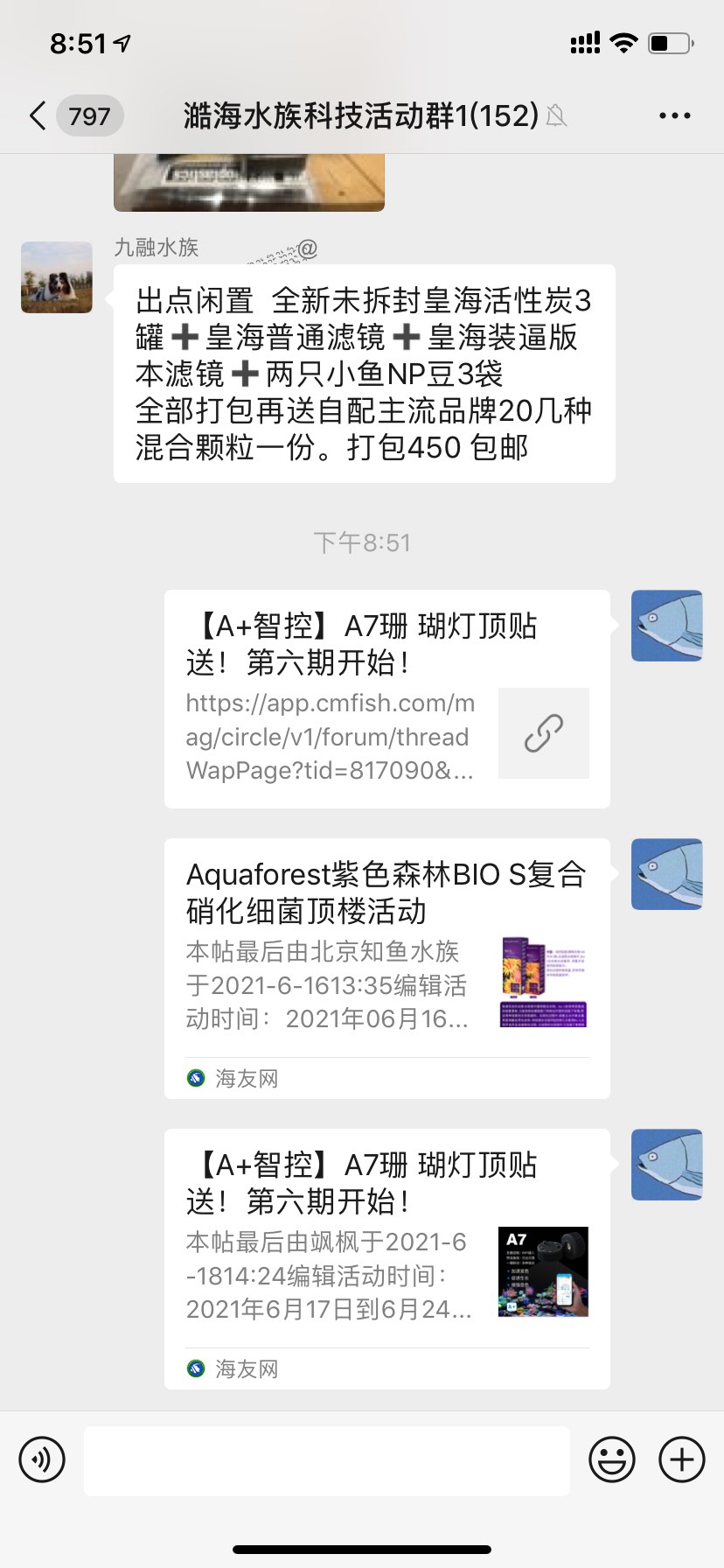Screen dimensions: 724x1568
Task: View 九融水族's profile avatar
Action: point(57,277)
